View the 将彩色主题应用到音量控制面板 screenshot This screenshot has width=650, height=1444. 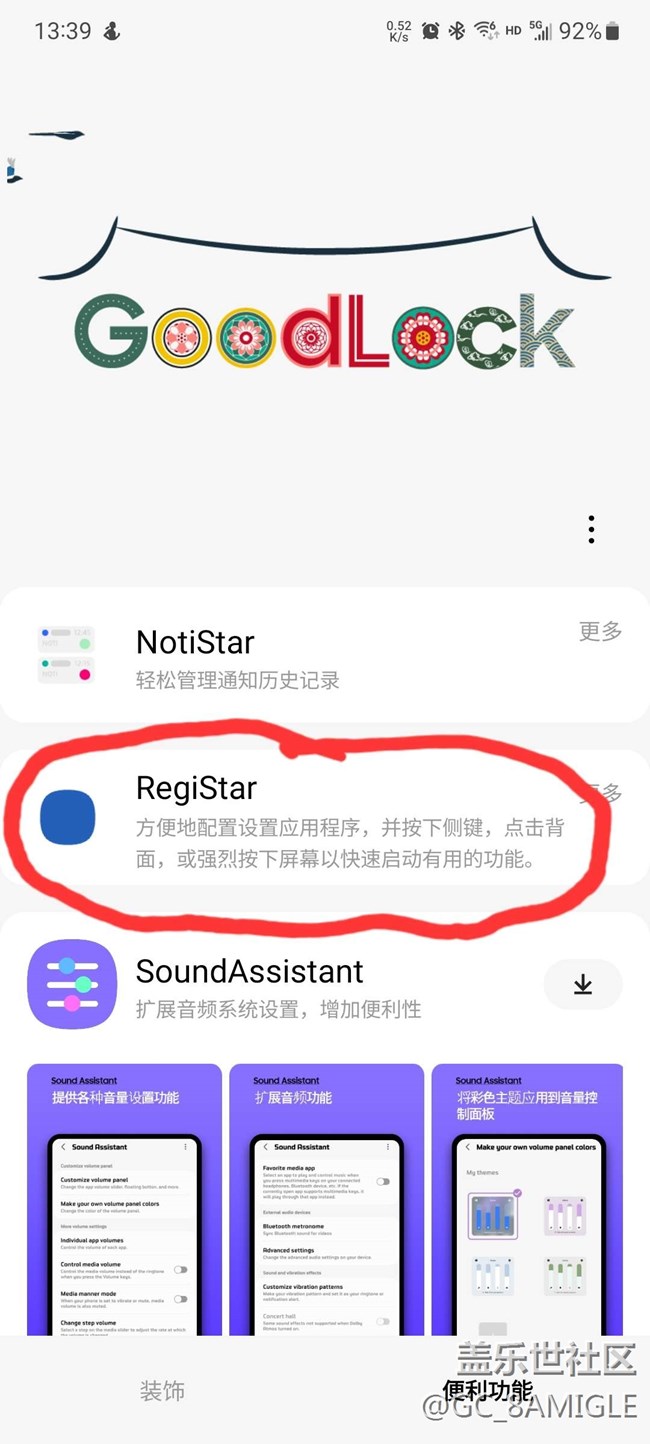pos(528,1200)
